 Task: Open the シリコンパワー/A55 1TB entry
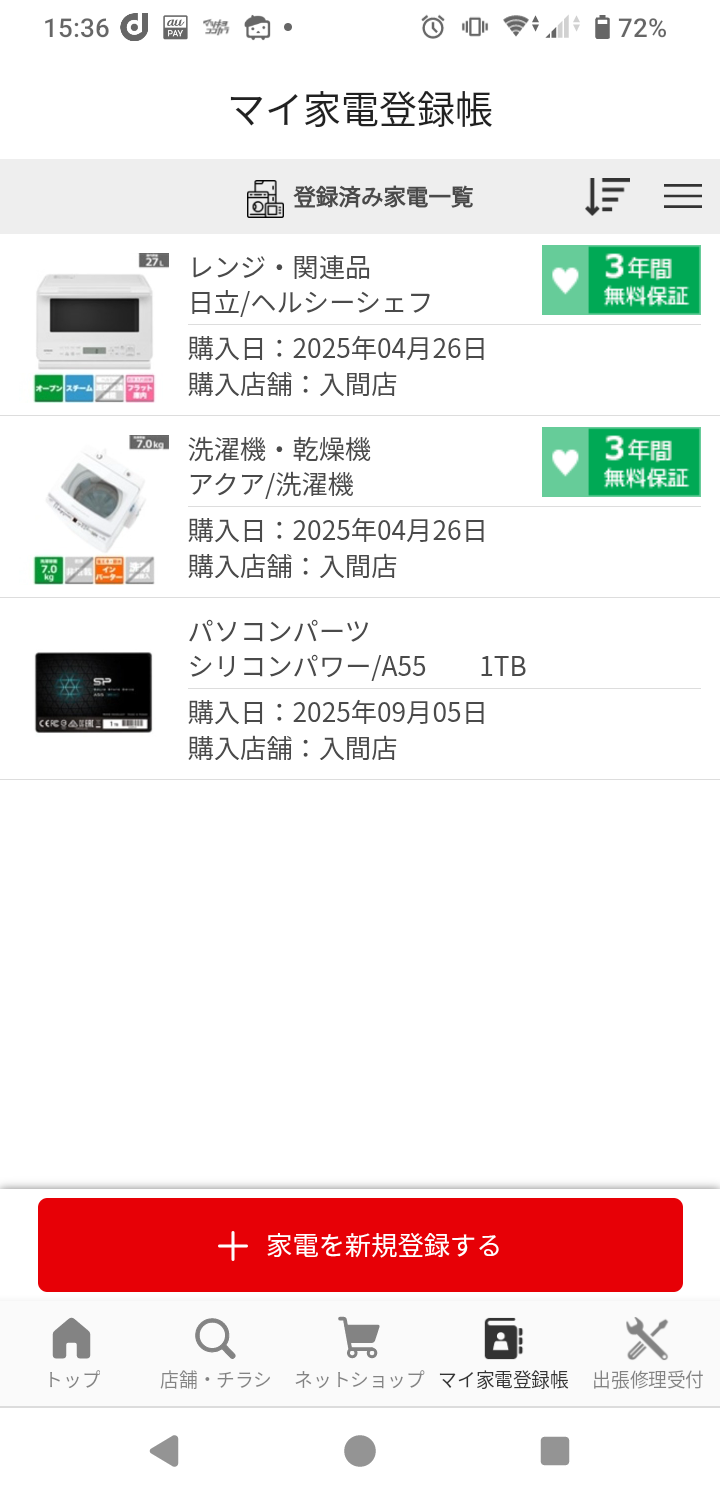click(360, 689)
